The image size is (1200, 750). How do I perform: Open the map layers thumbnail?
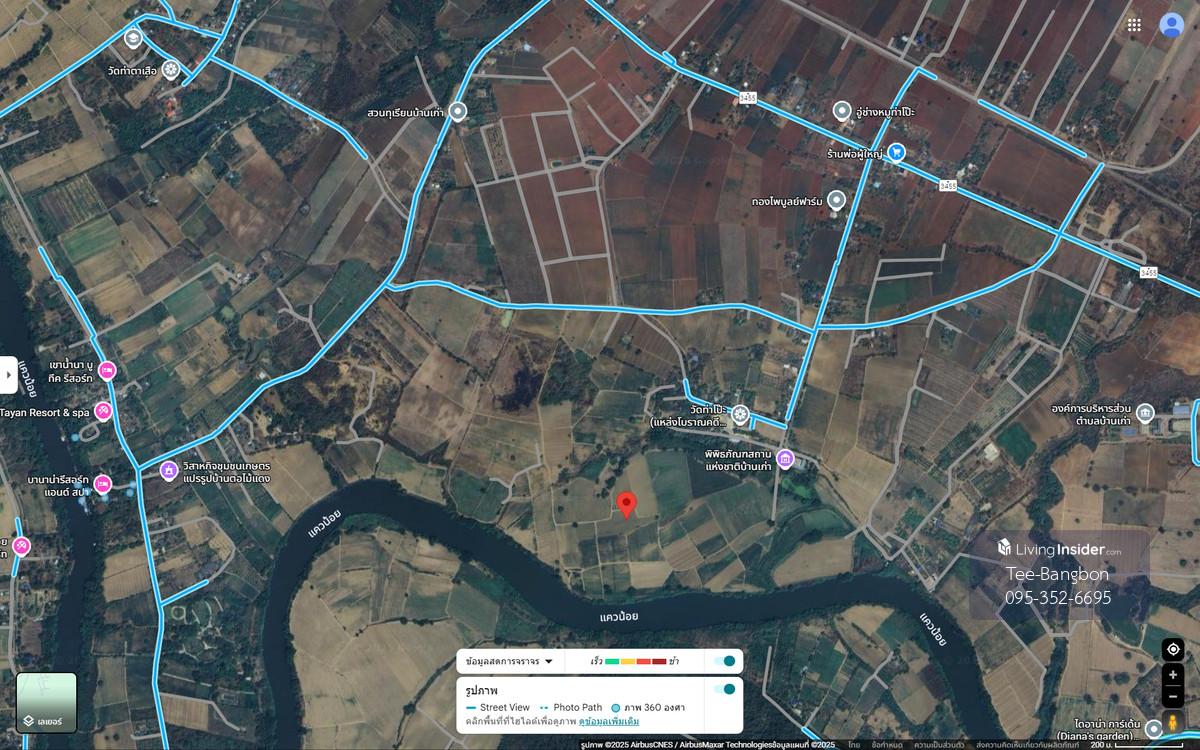point(46,702)
